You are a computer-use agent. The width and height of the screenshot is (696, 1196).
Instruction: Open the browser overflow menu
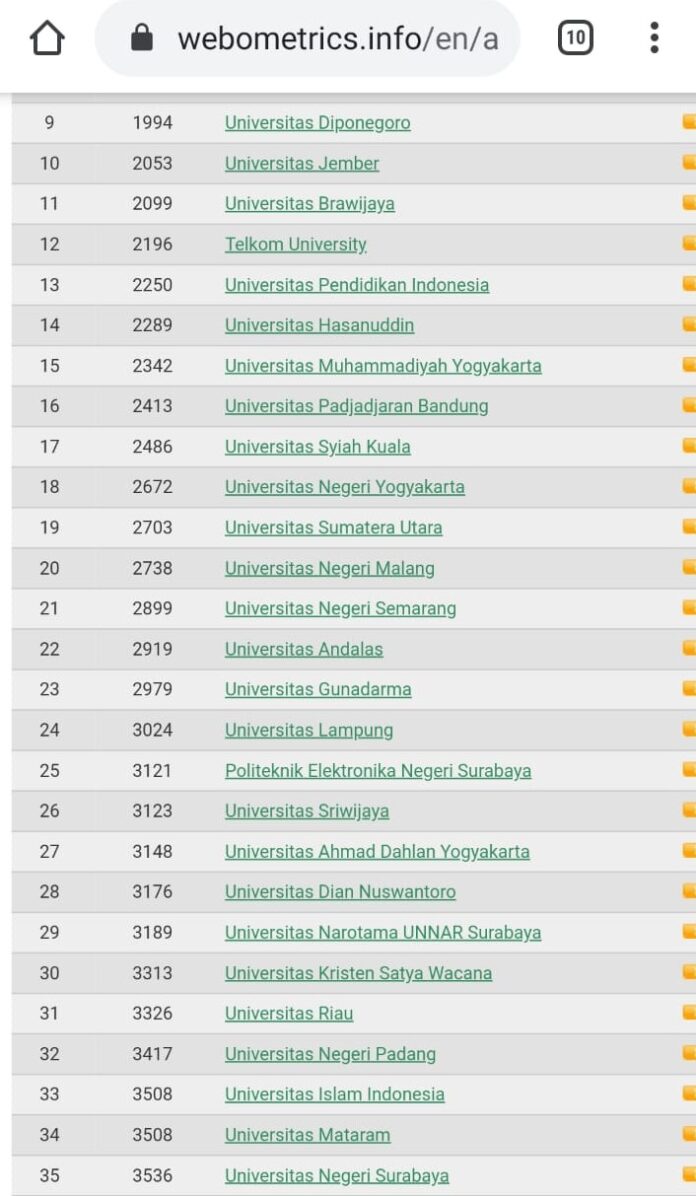click(x=654, y=39)
